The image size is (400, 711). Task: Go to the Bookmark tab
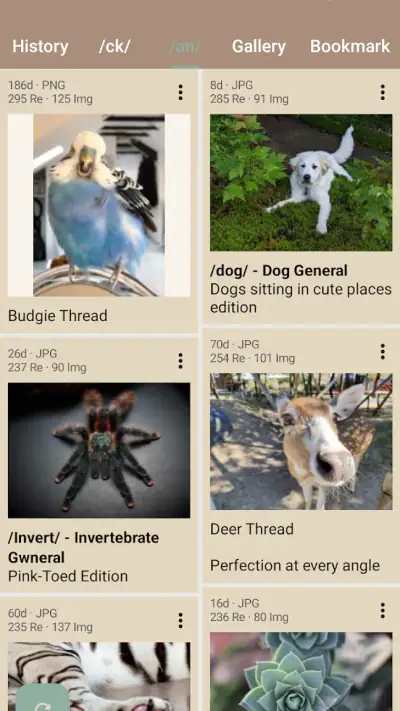(x=350, y=46)
